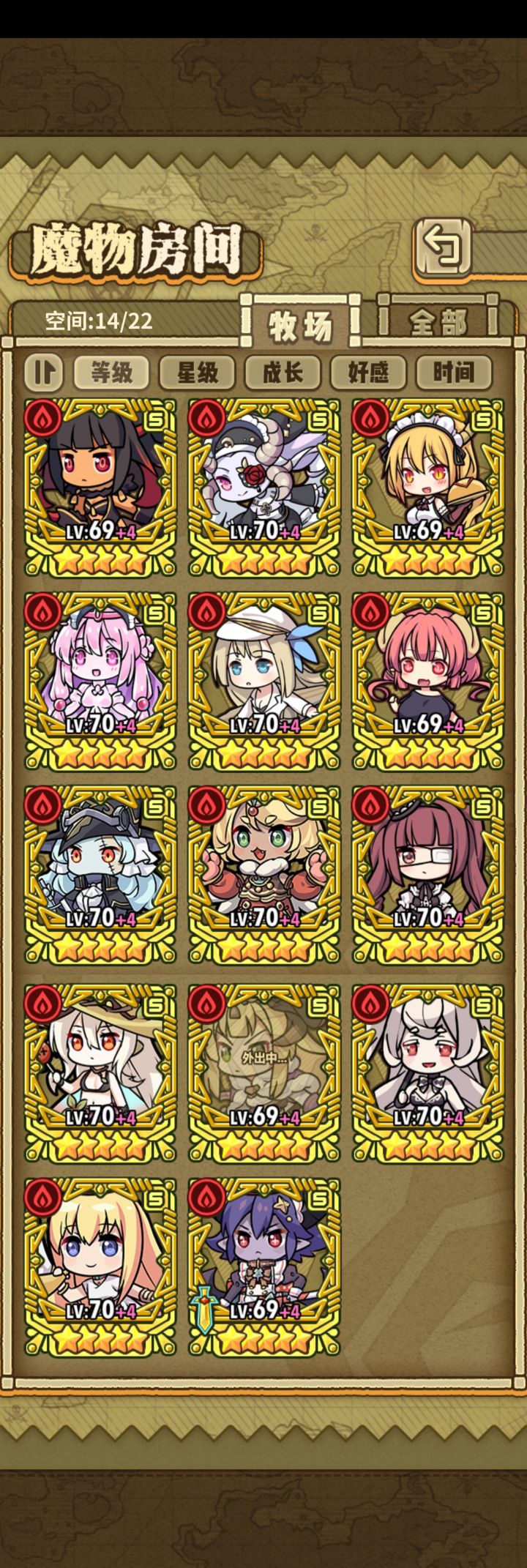Switch to the 全部 tab
527x1568 pixels.
[x=439, y=320]
